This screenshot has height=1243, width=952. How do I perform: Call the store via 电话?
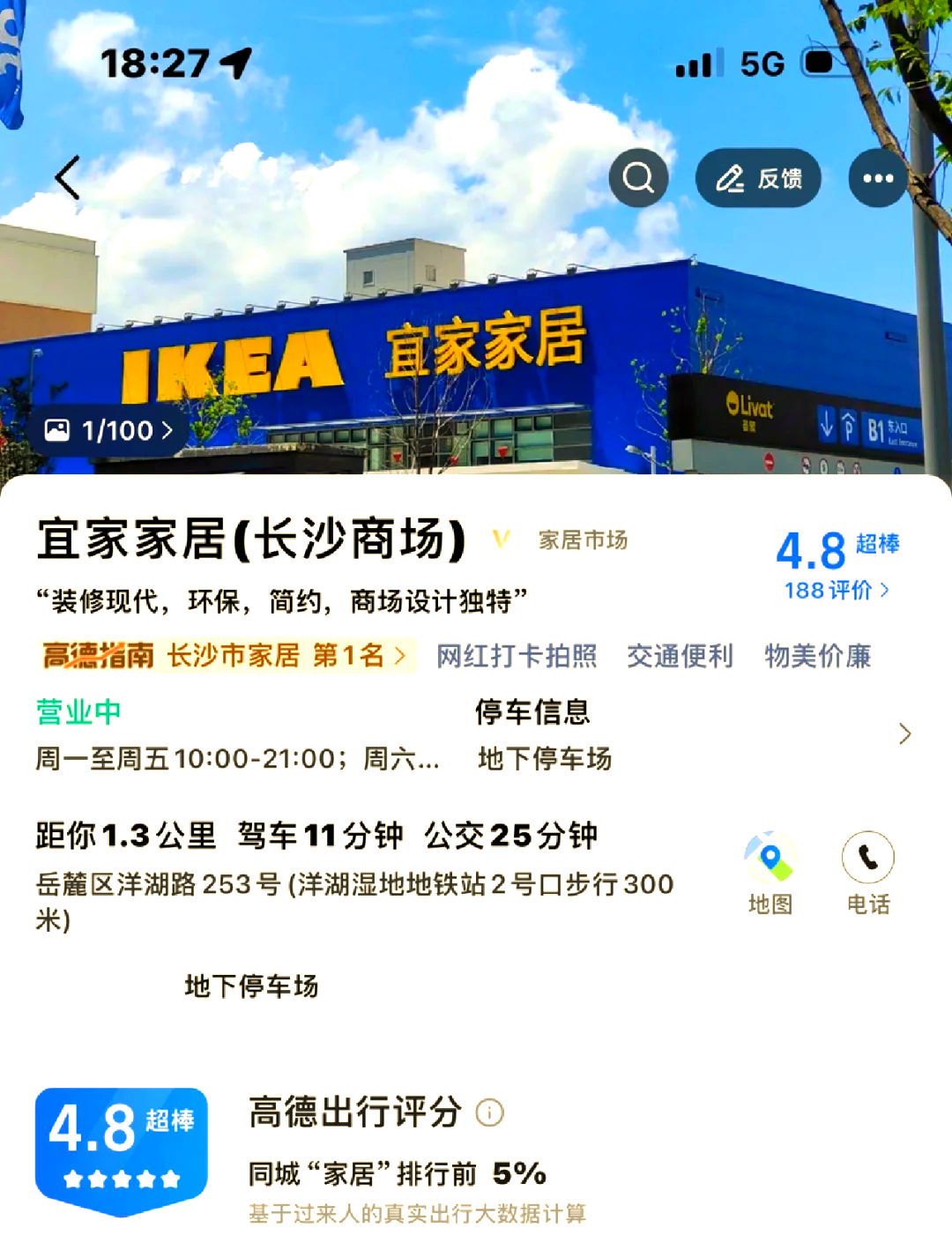click(867, 873)
